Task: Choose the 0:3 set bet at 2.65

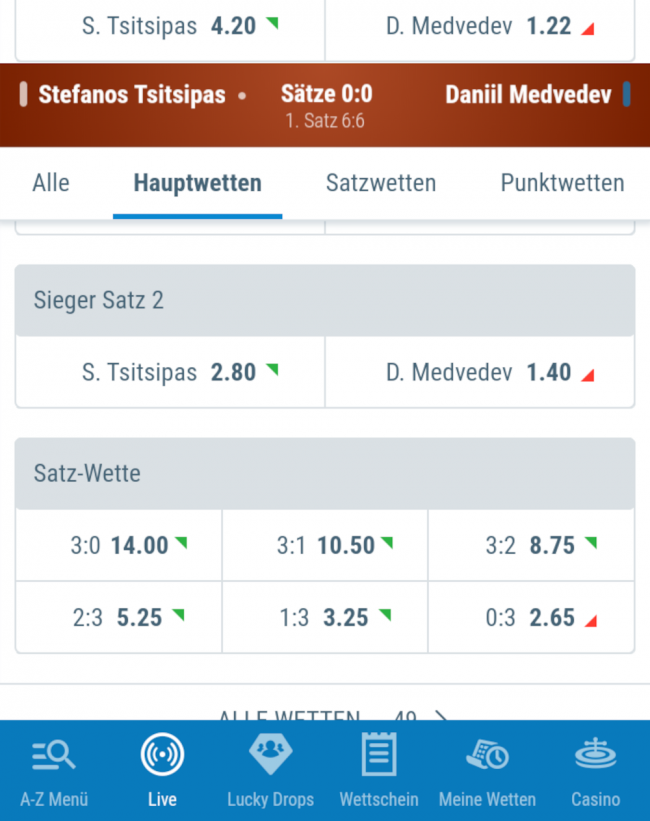Action: [x=531, y=618]
